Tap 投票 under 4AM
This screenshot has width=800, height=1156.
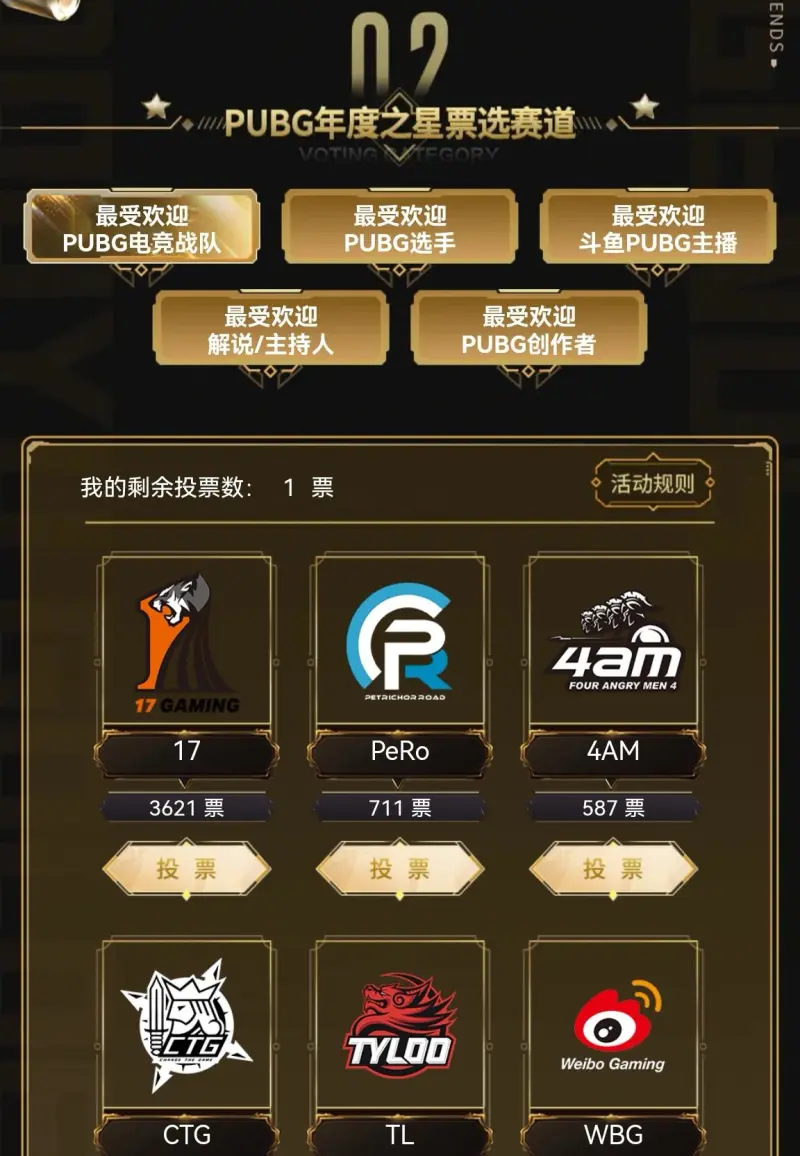(x=613, y=869)
